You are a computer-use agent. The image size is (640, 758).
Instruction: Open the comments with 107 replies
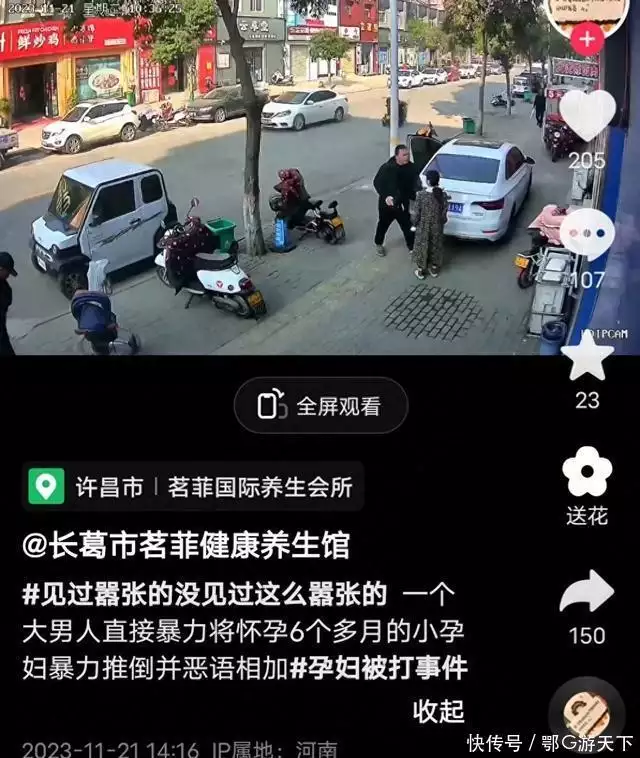[587, 234]
